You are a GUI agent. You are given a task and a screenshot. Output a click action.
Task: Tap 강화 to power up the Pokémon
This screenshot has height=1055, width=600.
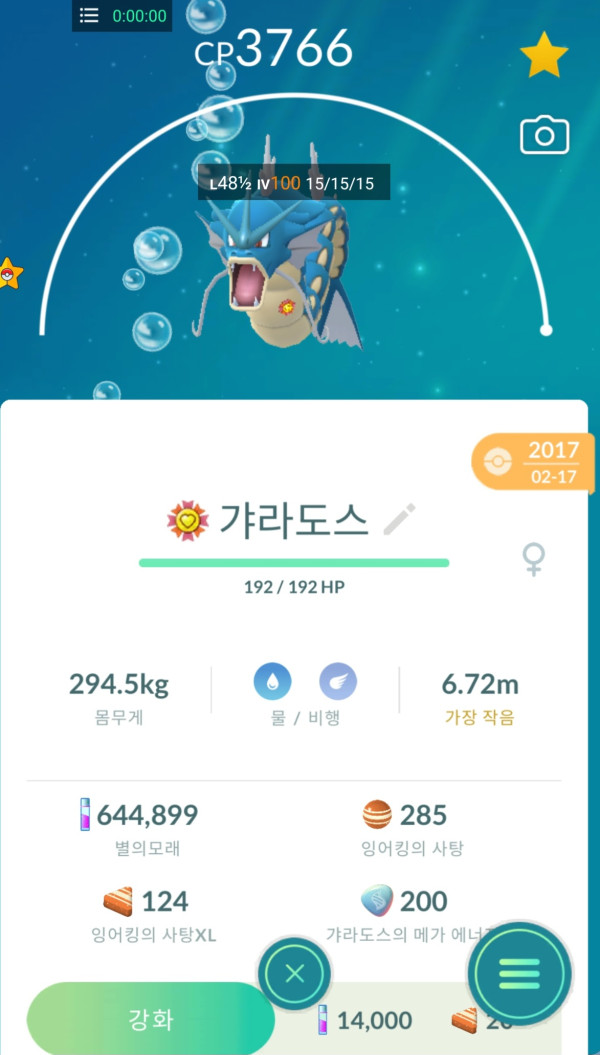pos(150,1018)
